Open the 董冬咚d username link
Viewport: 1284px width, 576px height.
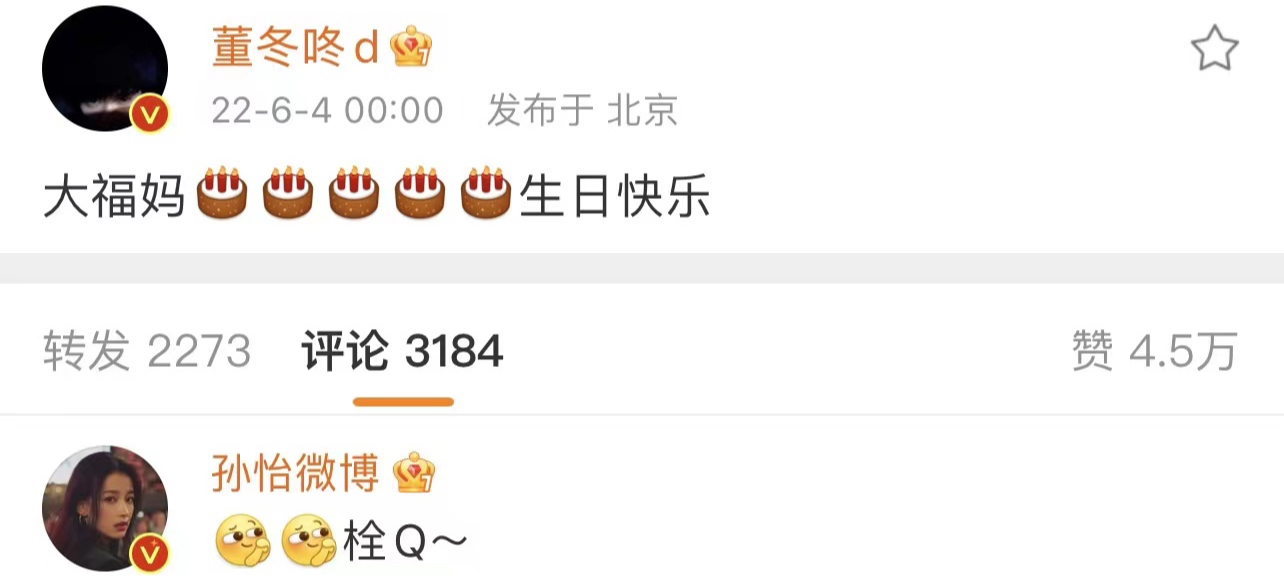pyautogui.click(x=295, y=47)
